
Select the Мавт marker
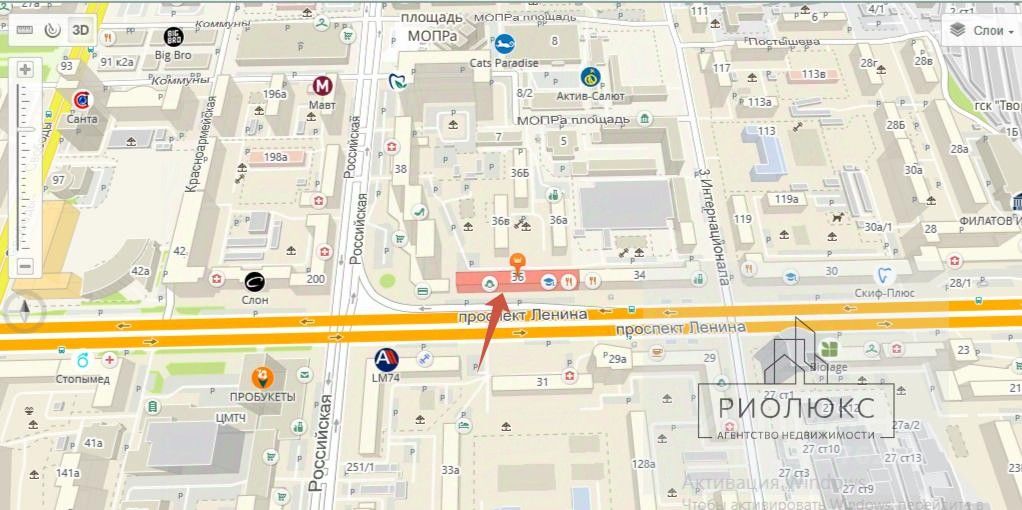(x=322, y=85)
